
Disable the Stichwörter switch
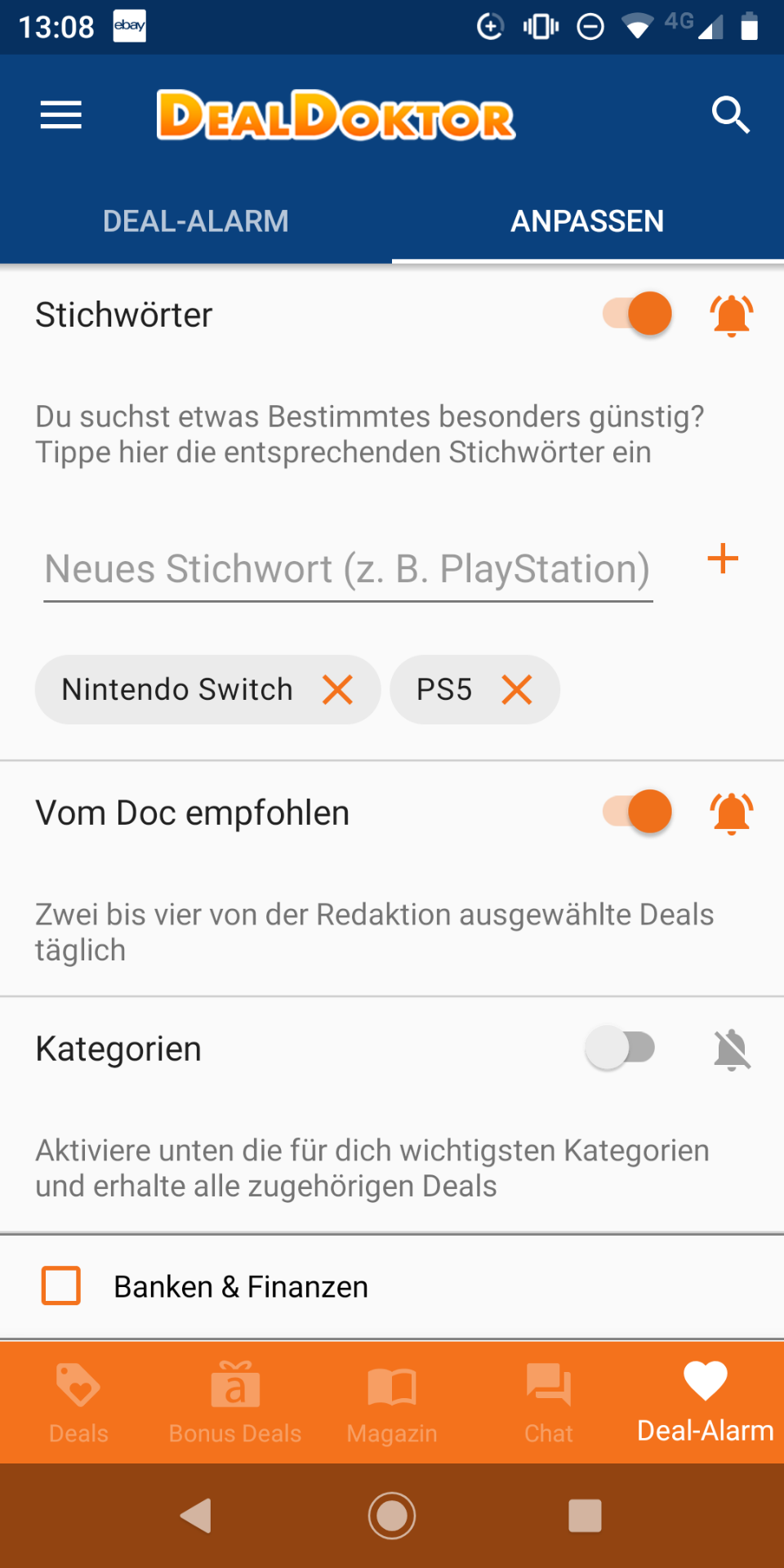(x=637, y=314)
